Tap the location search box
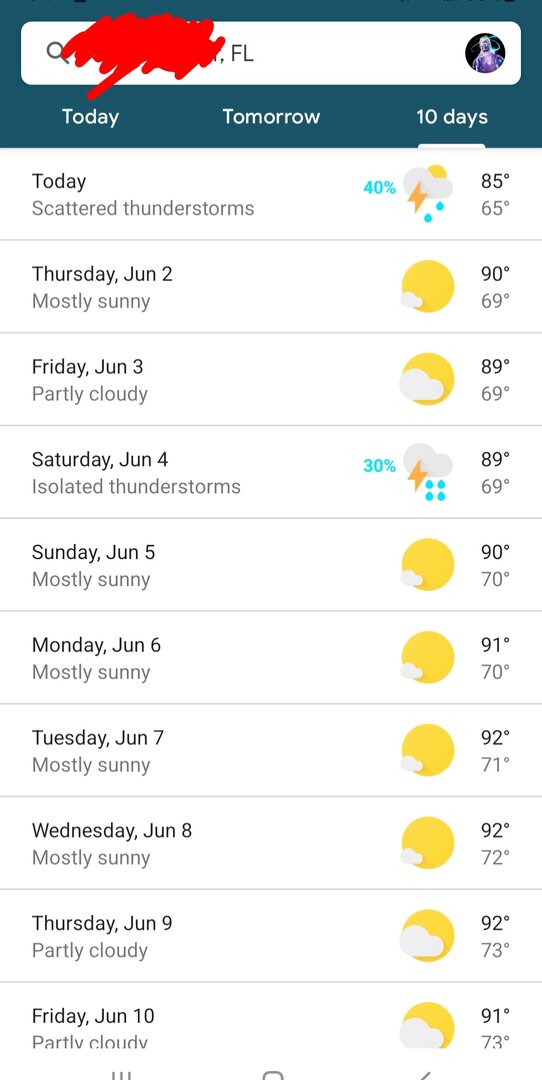 pyautogui.click(x=271, y=53)
